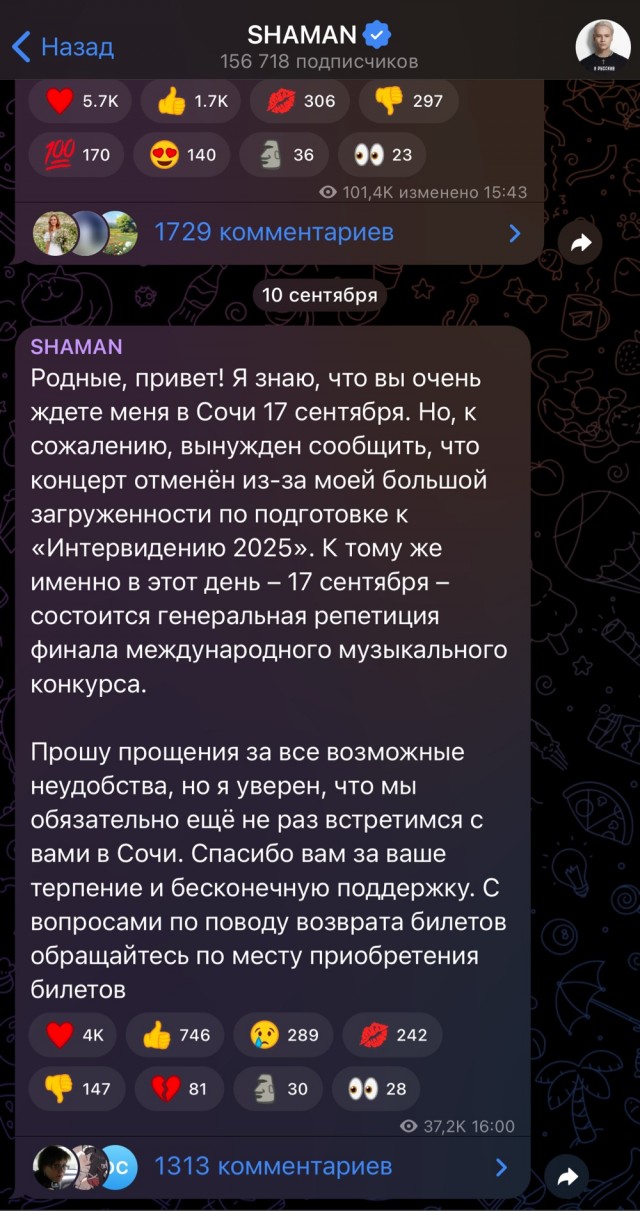Open the SHAMAN channel info header

[x=318, y=46]
